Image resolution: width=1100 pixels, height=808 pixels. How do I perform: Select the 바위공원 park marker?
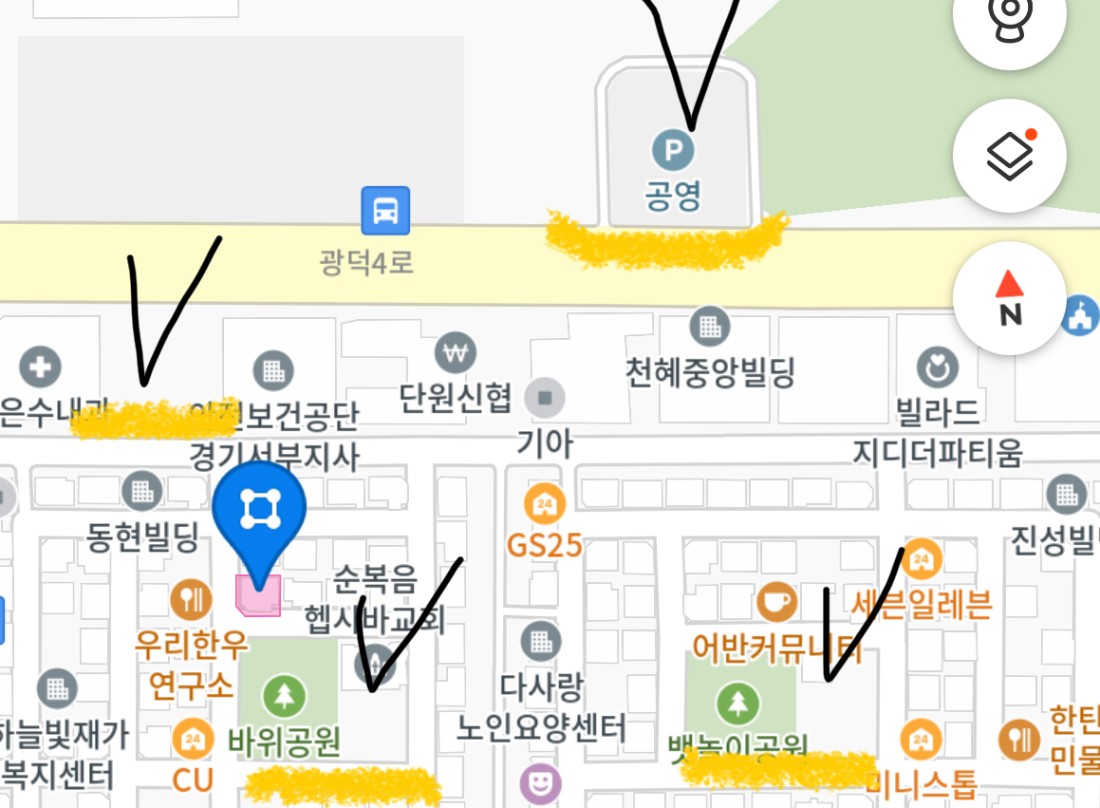pos(285,694)
